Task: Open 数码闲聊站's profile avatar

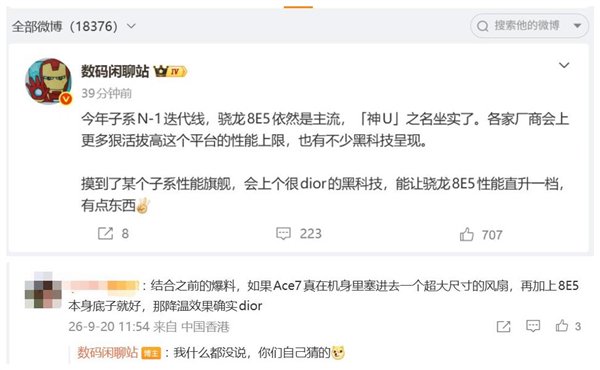Action: tap(49, 81)
